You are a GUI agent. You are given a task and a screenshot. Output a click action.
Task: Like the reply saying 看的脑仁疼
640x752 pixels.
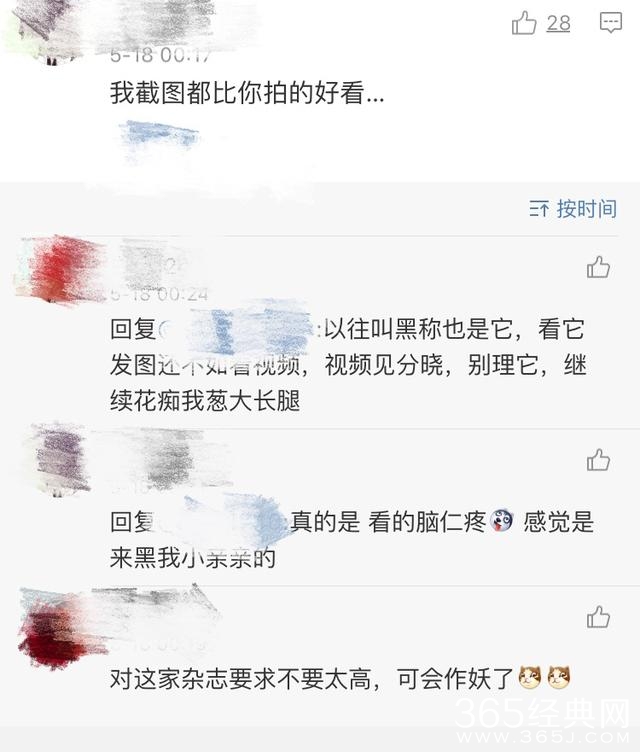(598, 460)
